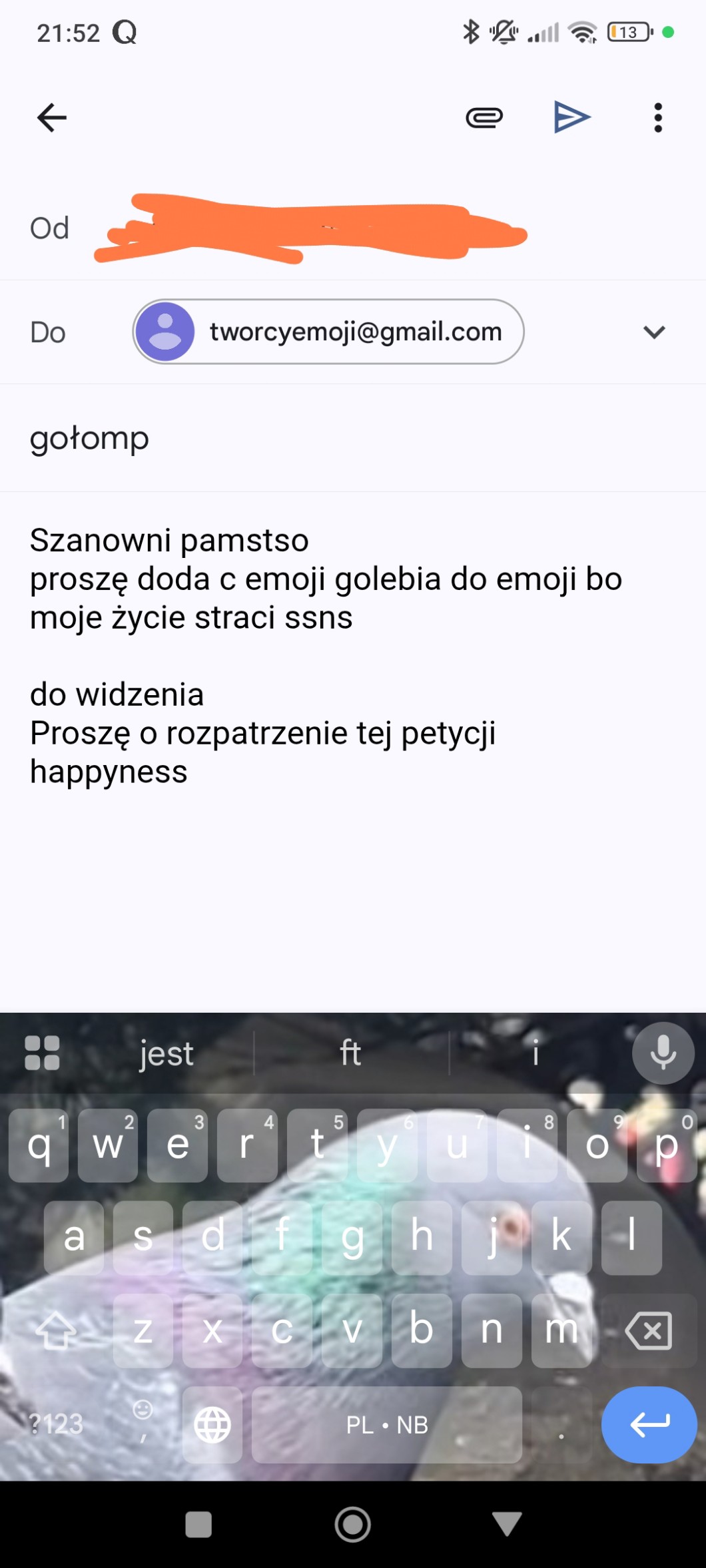Open the three-dot overflow menu

click(658, 118)
